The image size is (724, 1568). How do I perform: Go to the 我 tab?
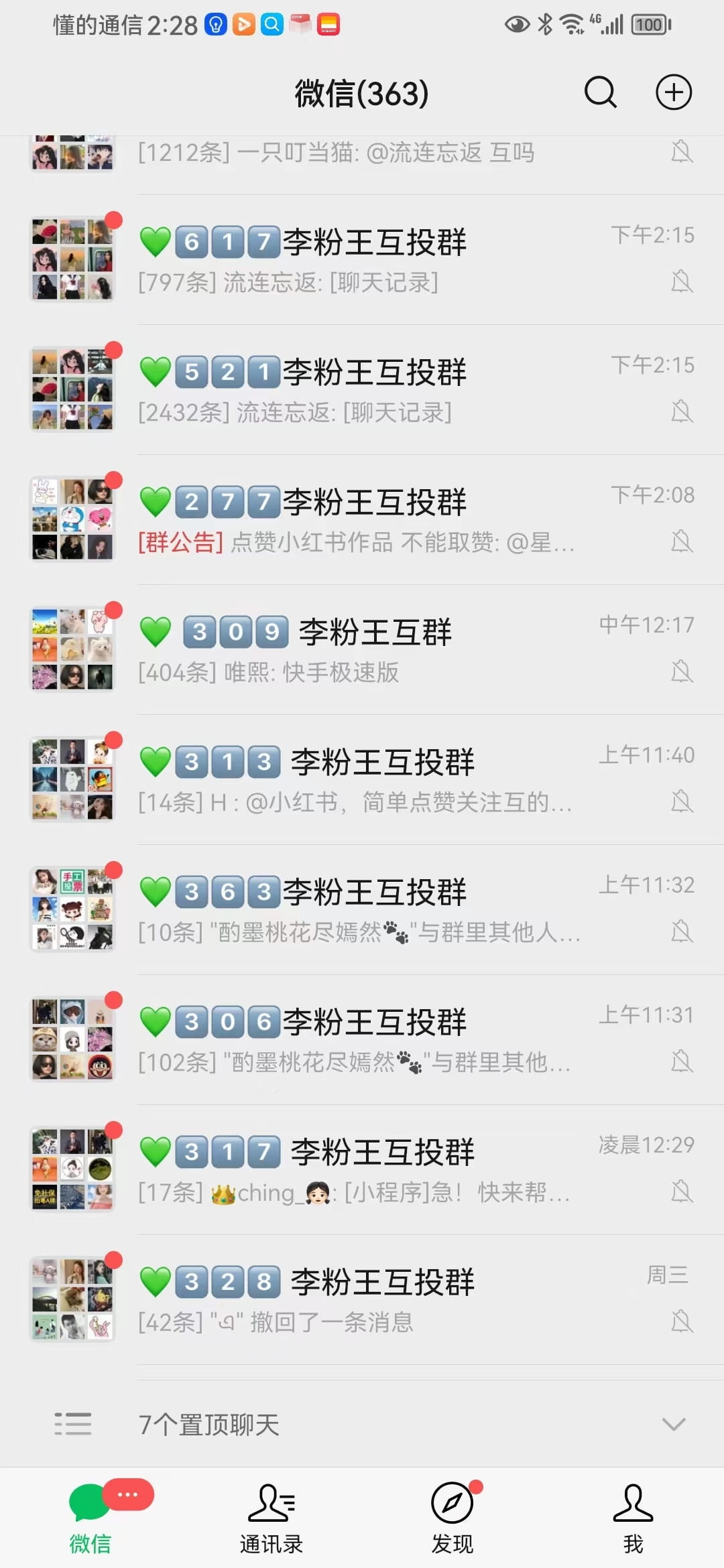pyautogui.click(x=633, y=1518)
